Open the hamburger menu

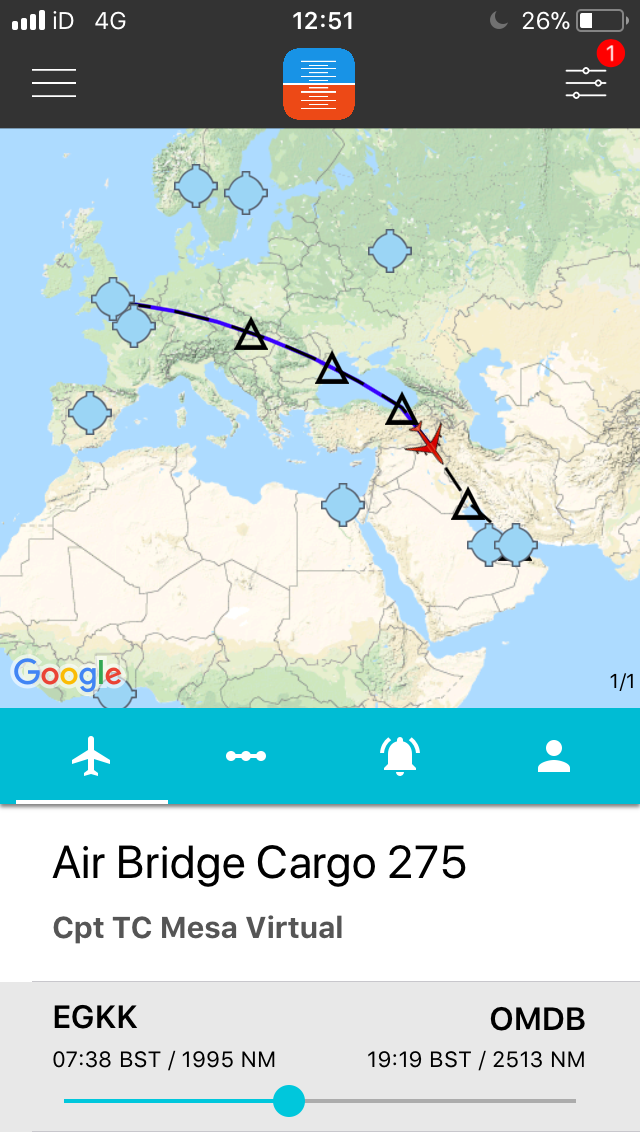[x=54, y=83]
